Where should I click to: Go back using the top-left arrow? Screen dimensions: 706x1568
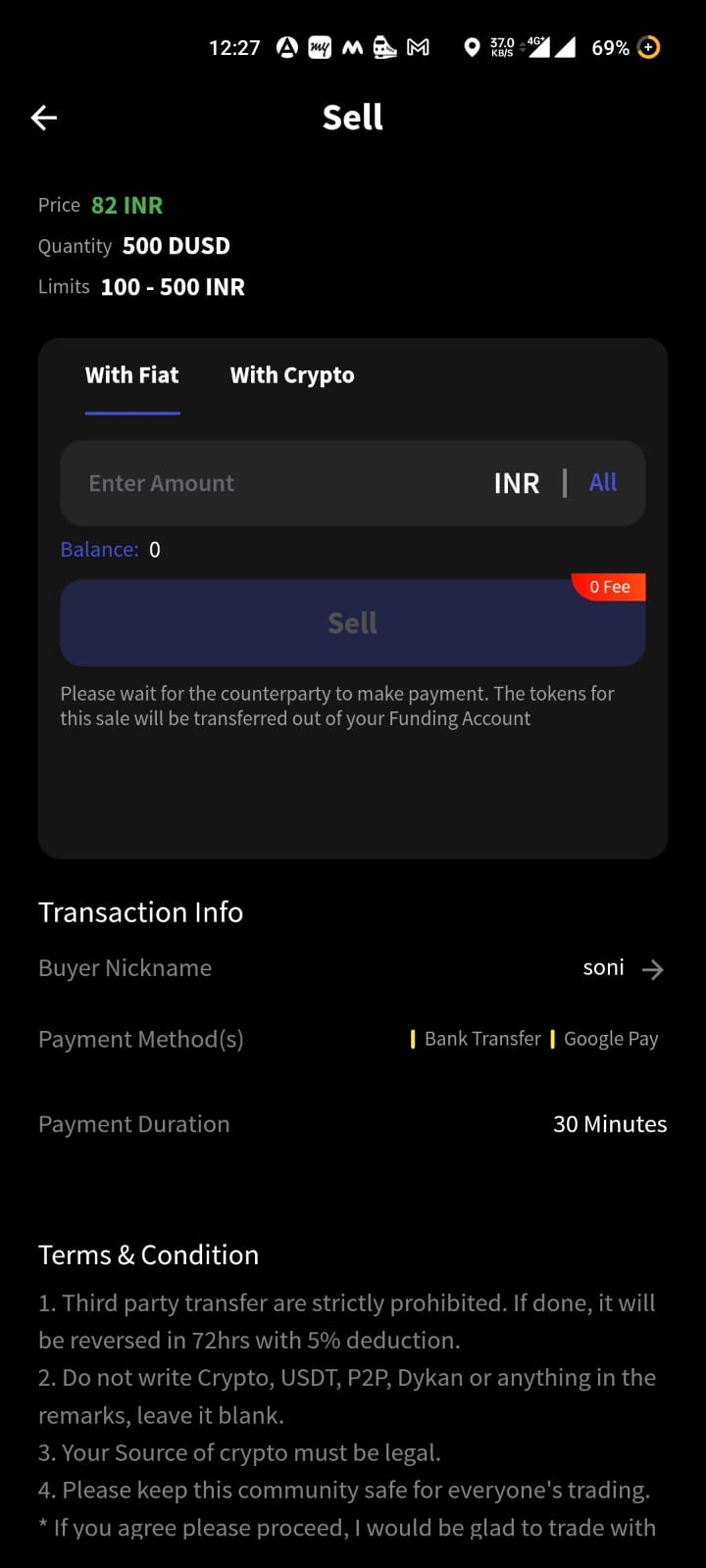44,119
